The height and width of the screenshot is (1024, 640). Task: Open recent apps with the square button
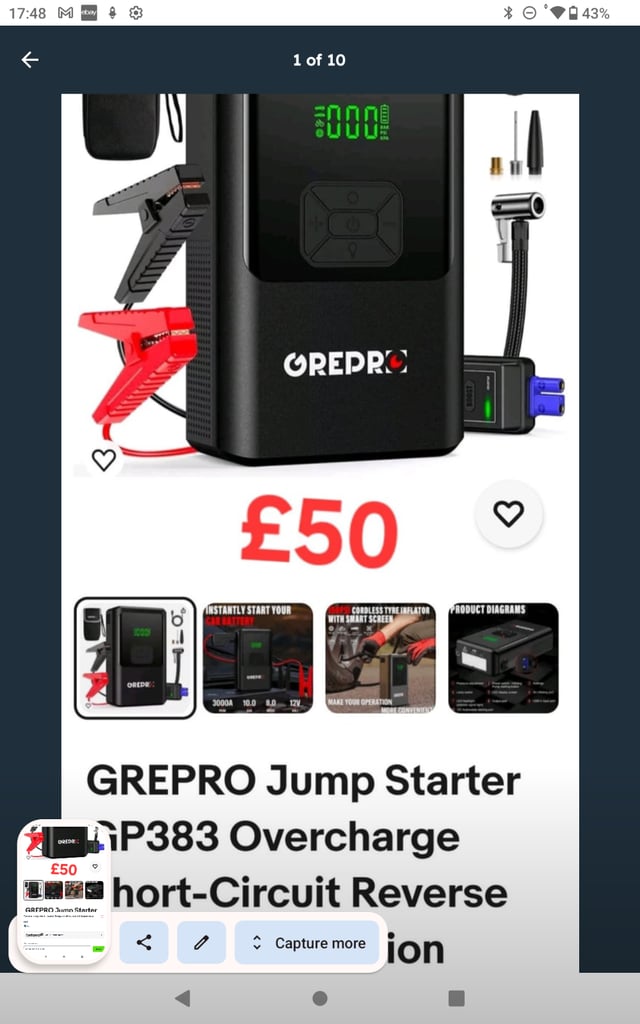coord(456,998)
